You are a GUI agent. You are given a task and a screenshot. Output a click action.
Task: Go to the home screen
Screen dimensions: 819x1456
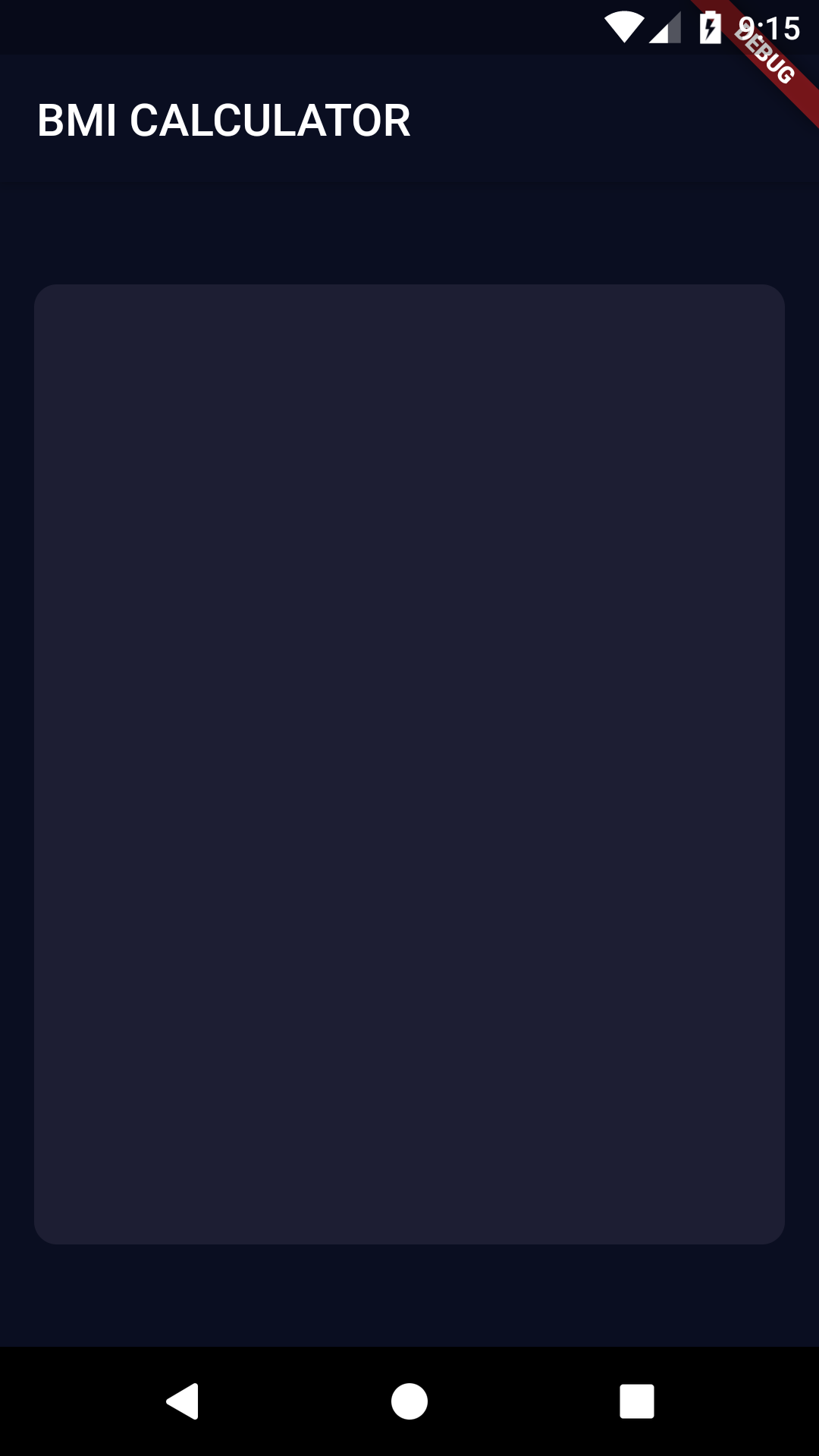point(409,1401)
